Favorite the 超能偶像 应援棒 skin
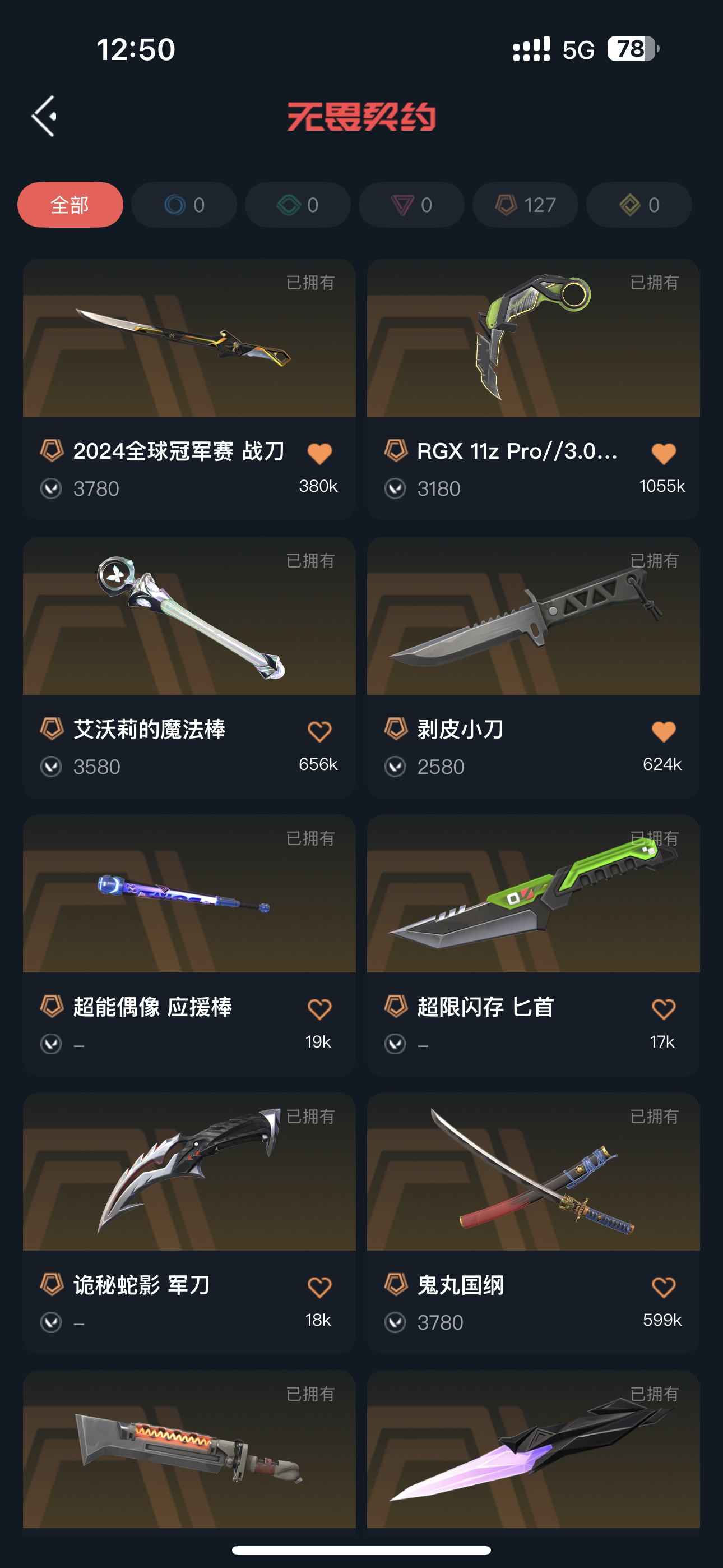Viewport: 723px width, 1568px height. [x=319, y=1009]
